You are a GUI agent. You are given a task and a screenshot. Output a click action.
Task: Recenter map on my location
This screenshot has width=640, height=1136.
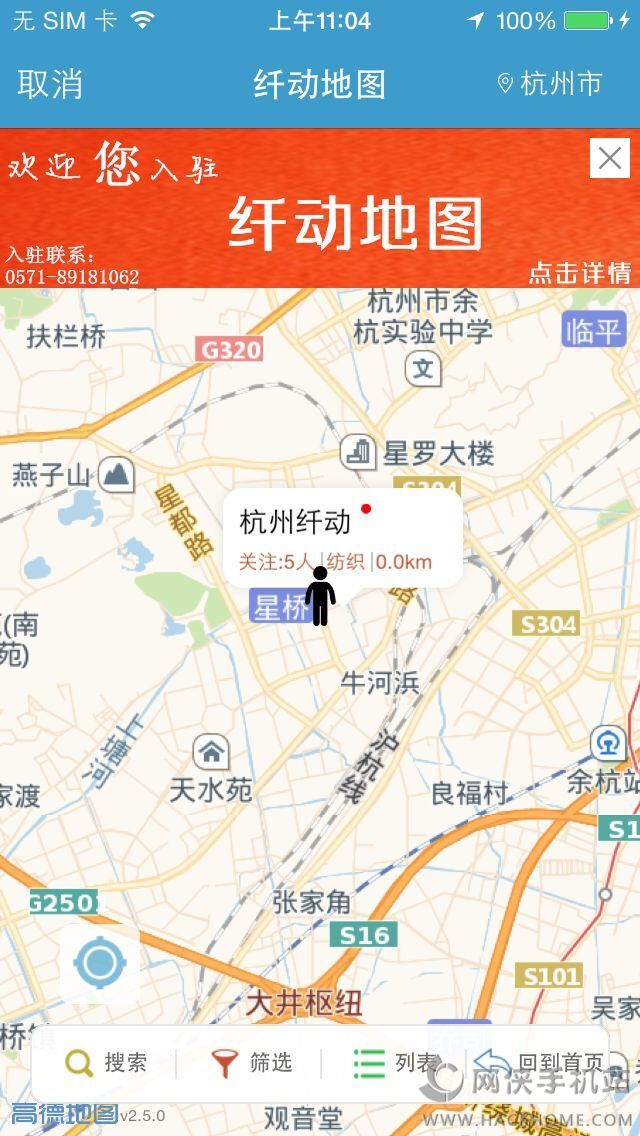tap(100, 963)
